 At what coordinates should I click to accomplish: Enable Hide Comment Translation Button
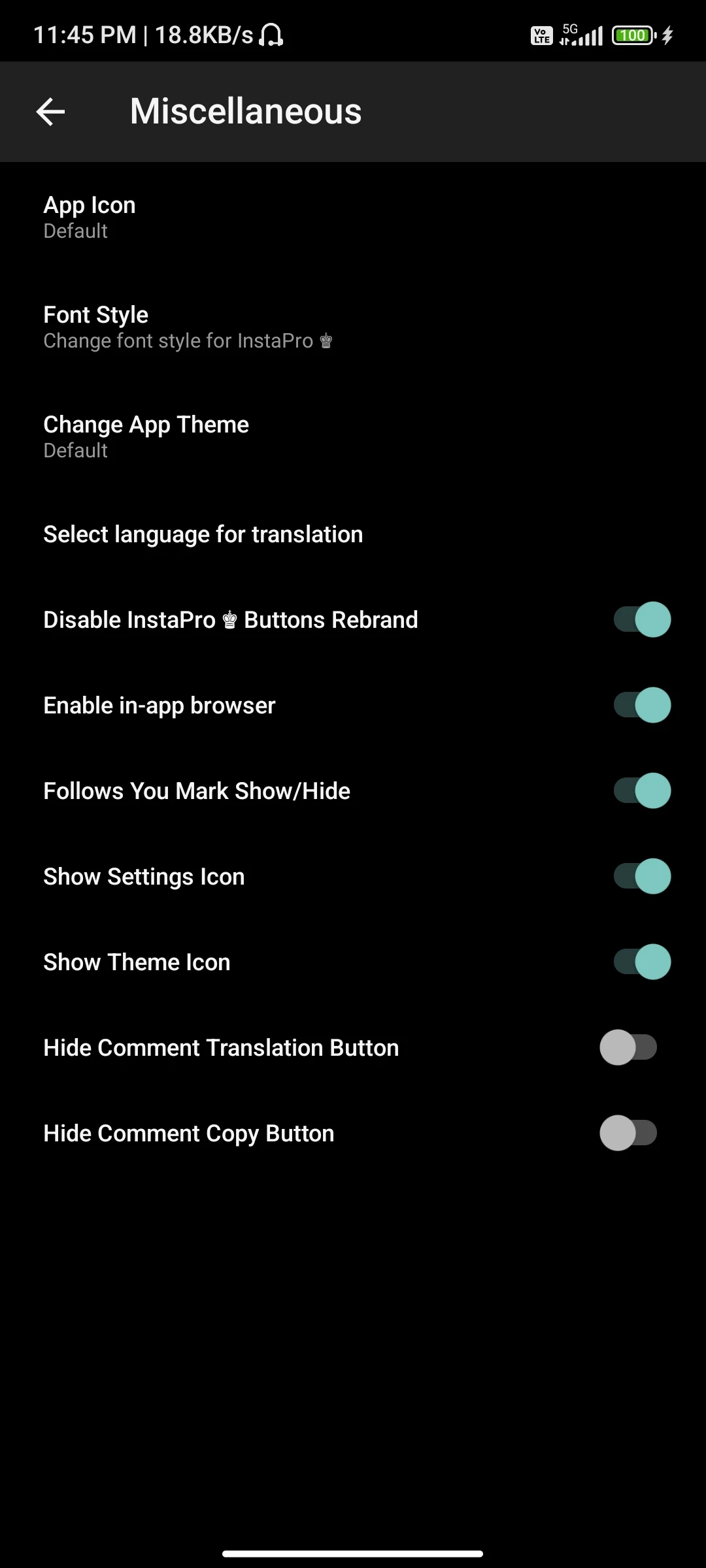pos(628,1048)
